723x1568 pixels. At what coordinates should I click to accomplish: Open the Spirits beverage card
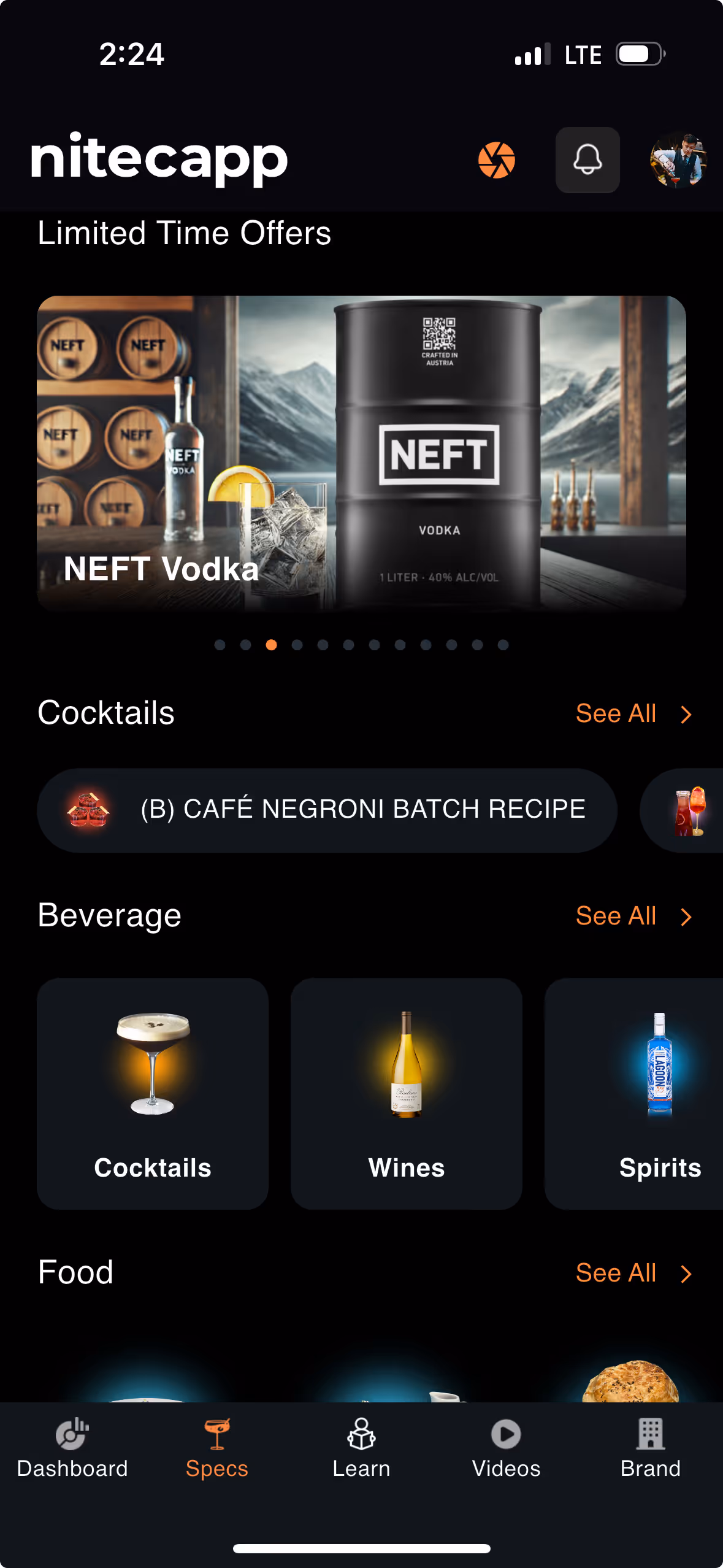click(x=634, y=1093)
